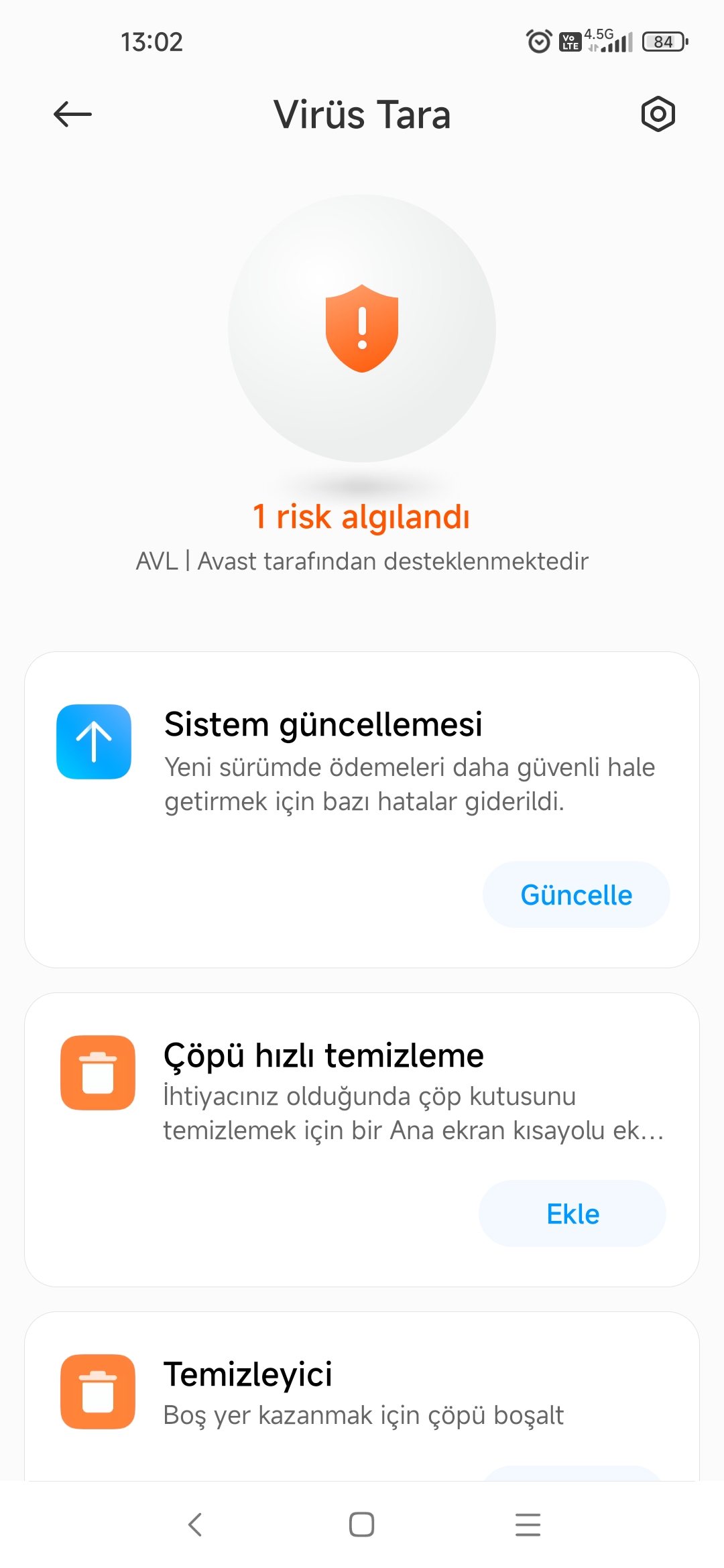Open the Temizleyici card

click(x=362, y=1396)
